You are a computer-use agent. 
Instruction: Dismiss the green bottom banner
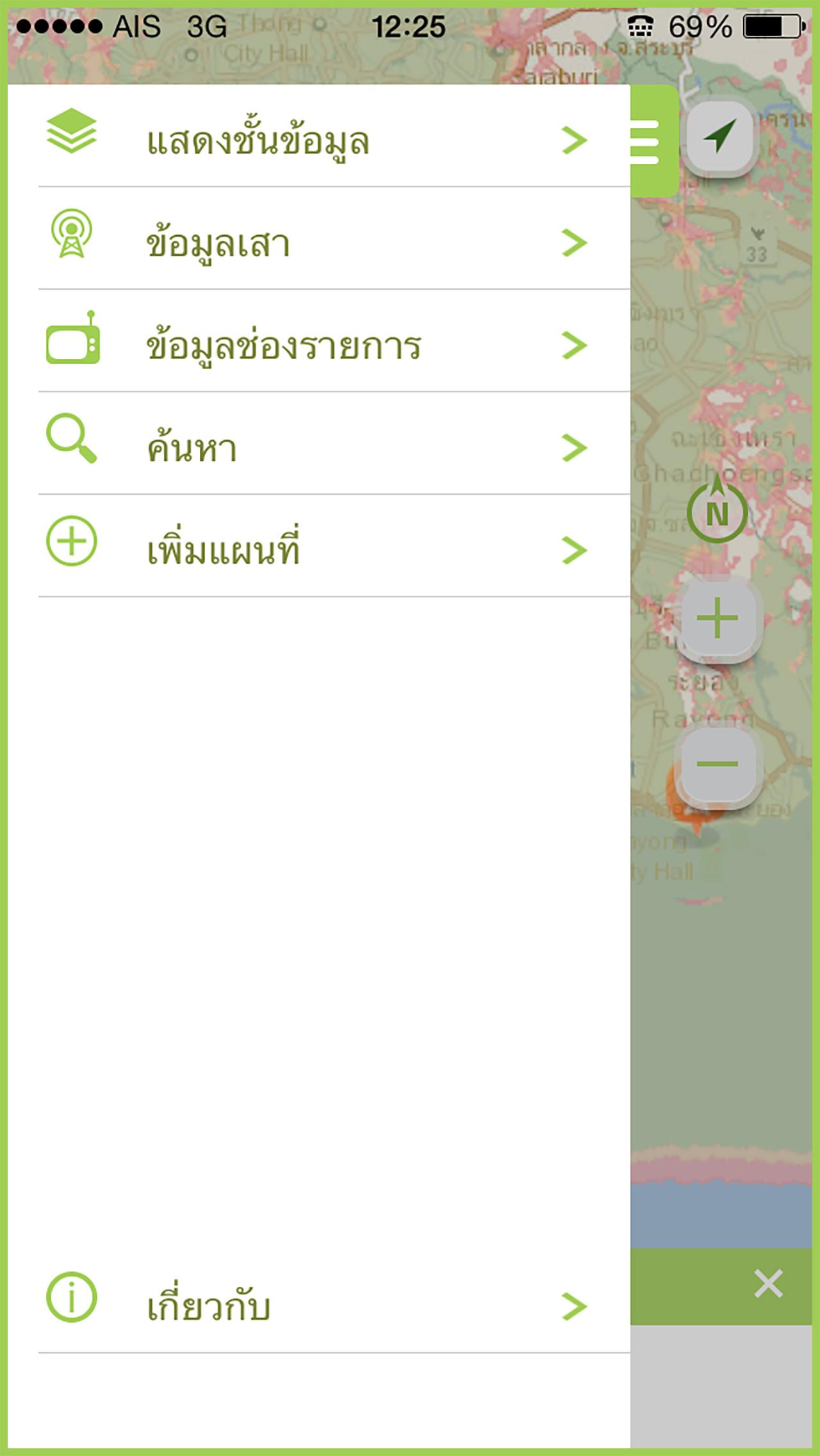coord(768,1284)
